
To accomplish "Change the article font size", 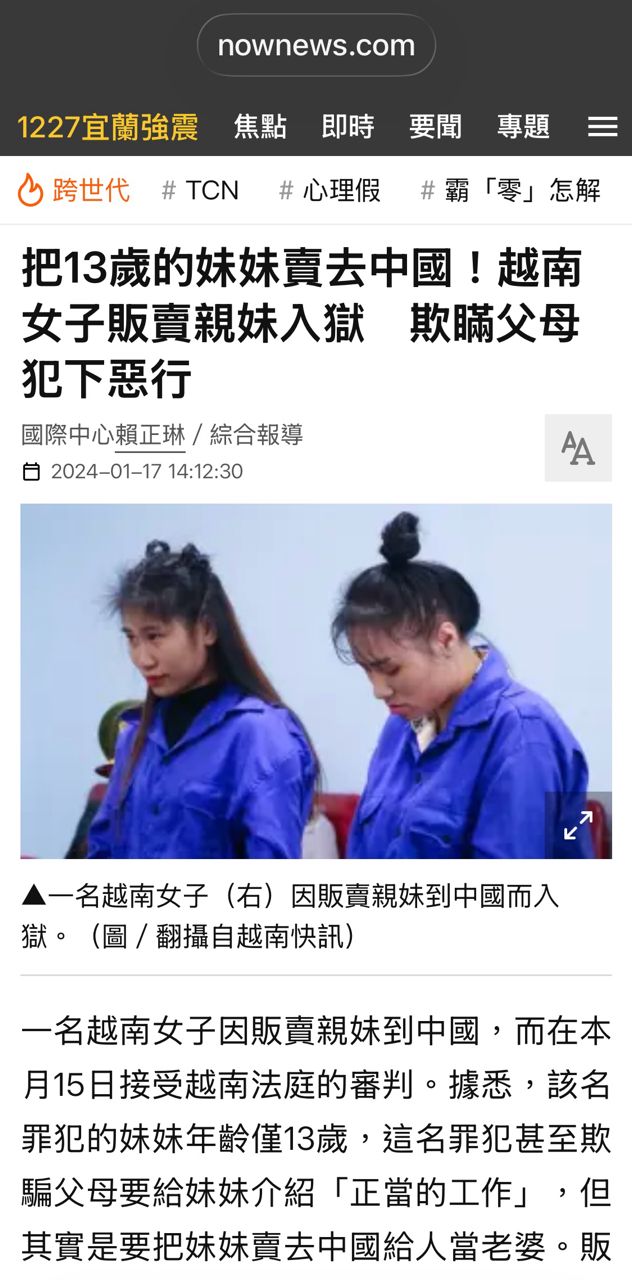I will [x=577, y=448].
